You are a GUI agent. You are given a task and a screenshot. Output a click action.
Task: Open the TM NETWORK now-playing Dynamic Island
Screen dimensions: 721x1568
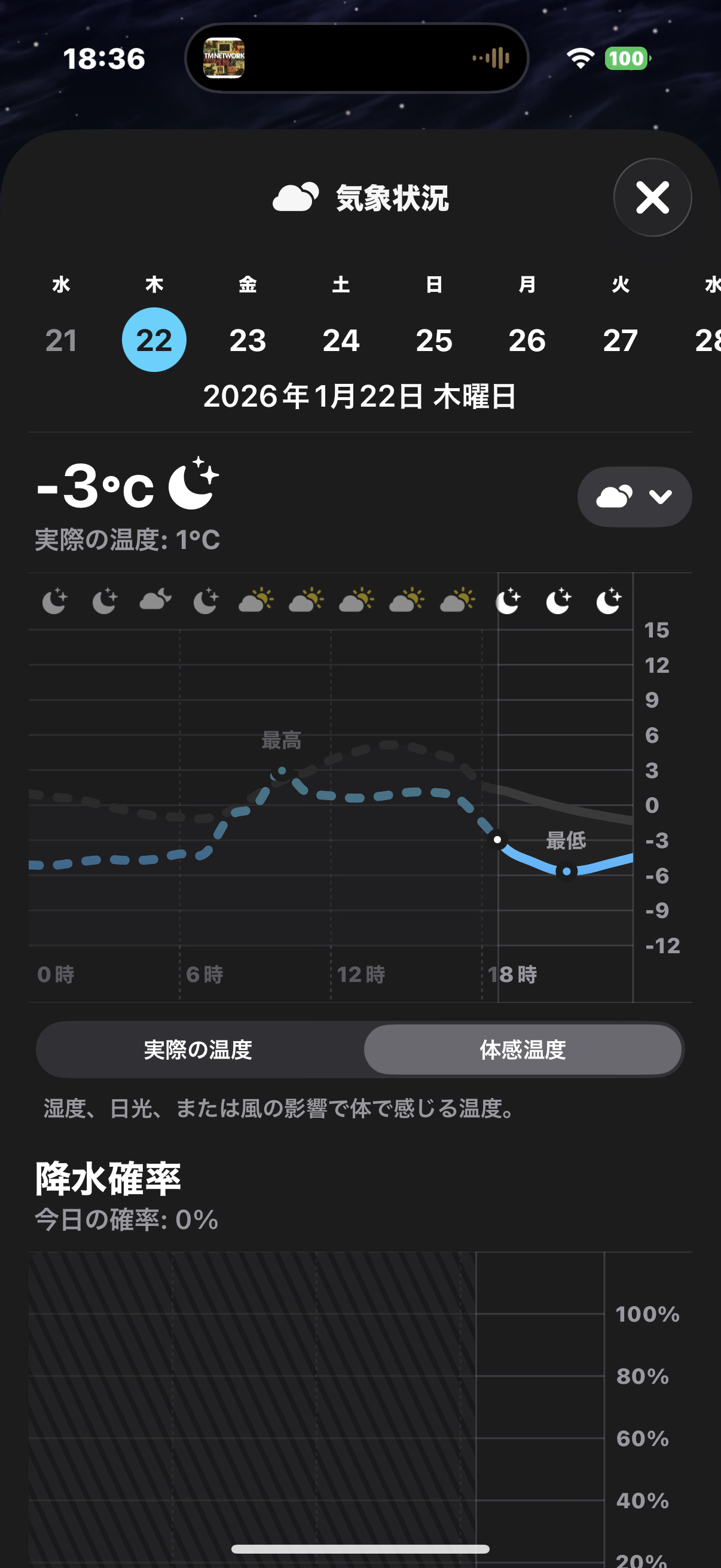(x=356, y=59)
